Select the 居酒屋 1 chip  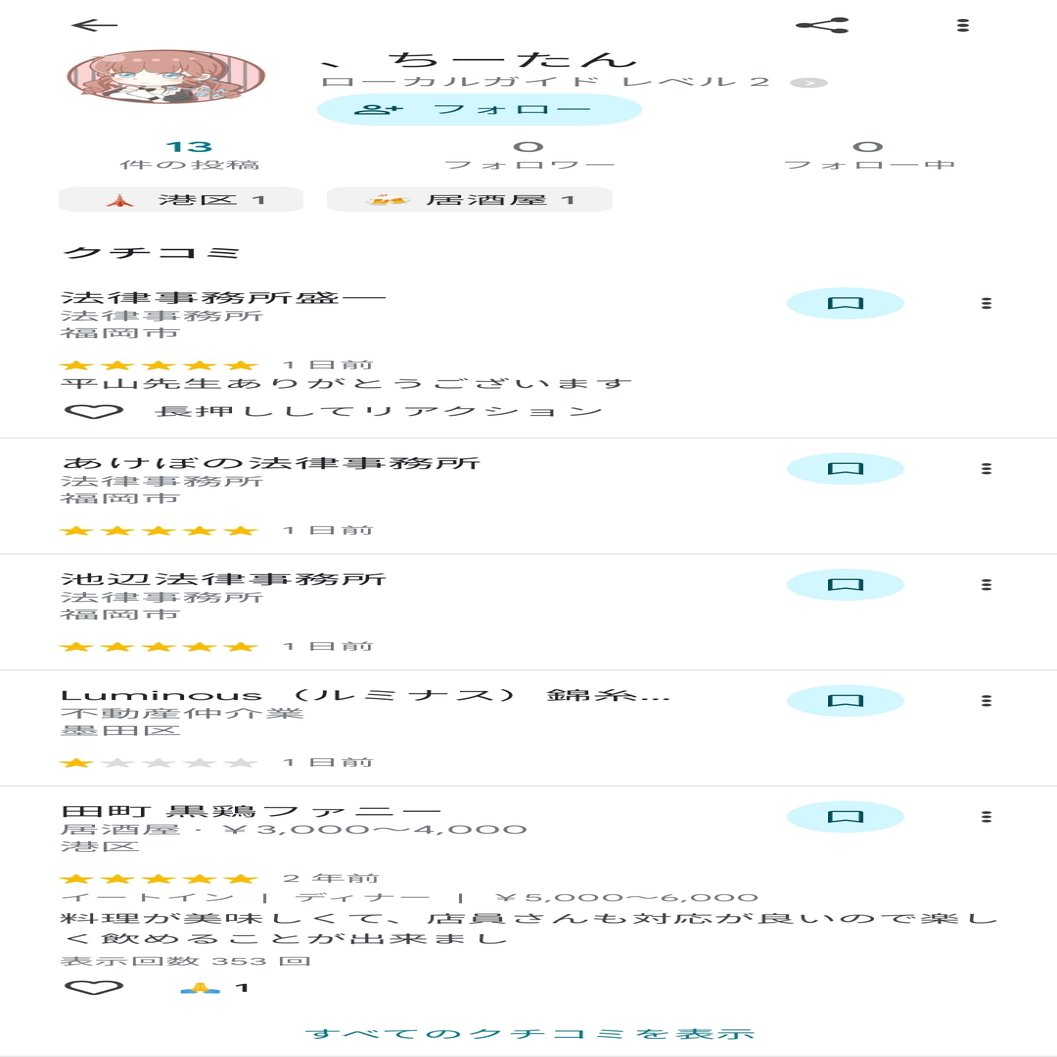click(469, 200)
